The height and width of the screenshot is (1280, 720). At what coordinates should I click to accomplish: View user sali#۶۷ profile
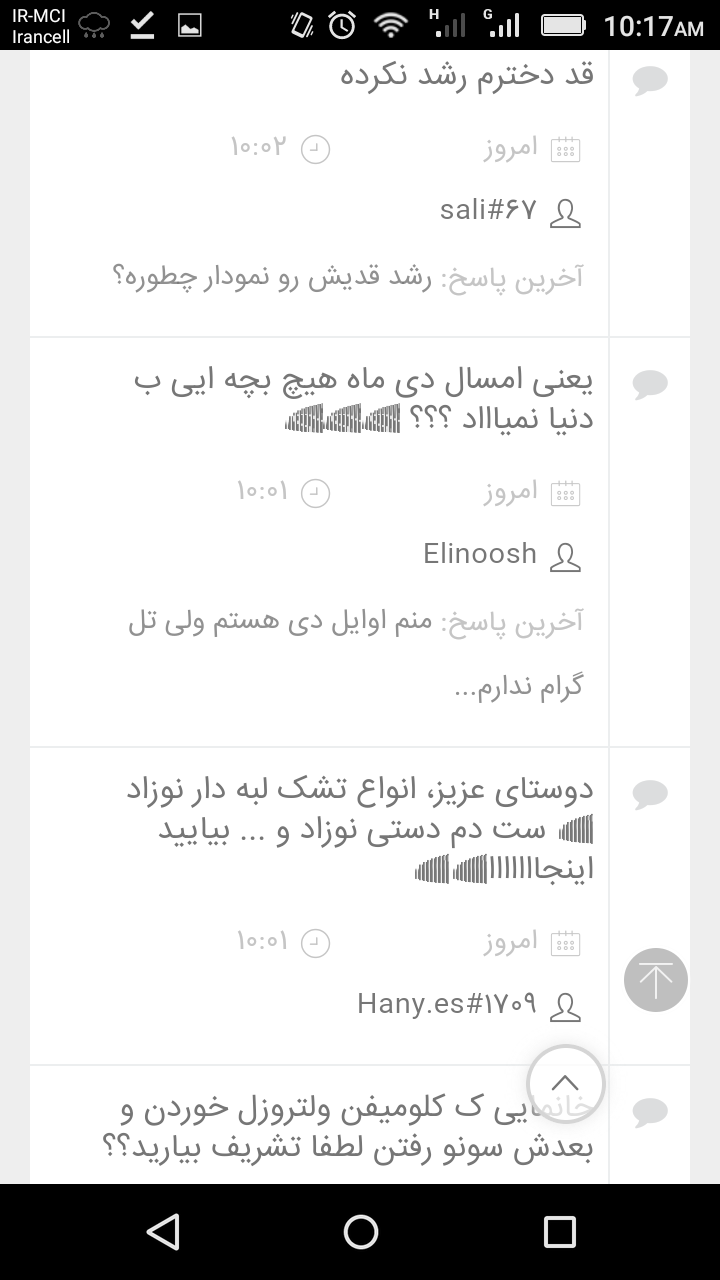[x=488, y=211]
